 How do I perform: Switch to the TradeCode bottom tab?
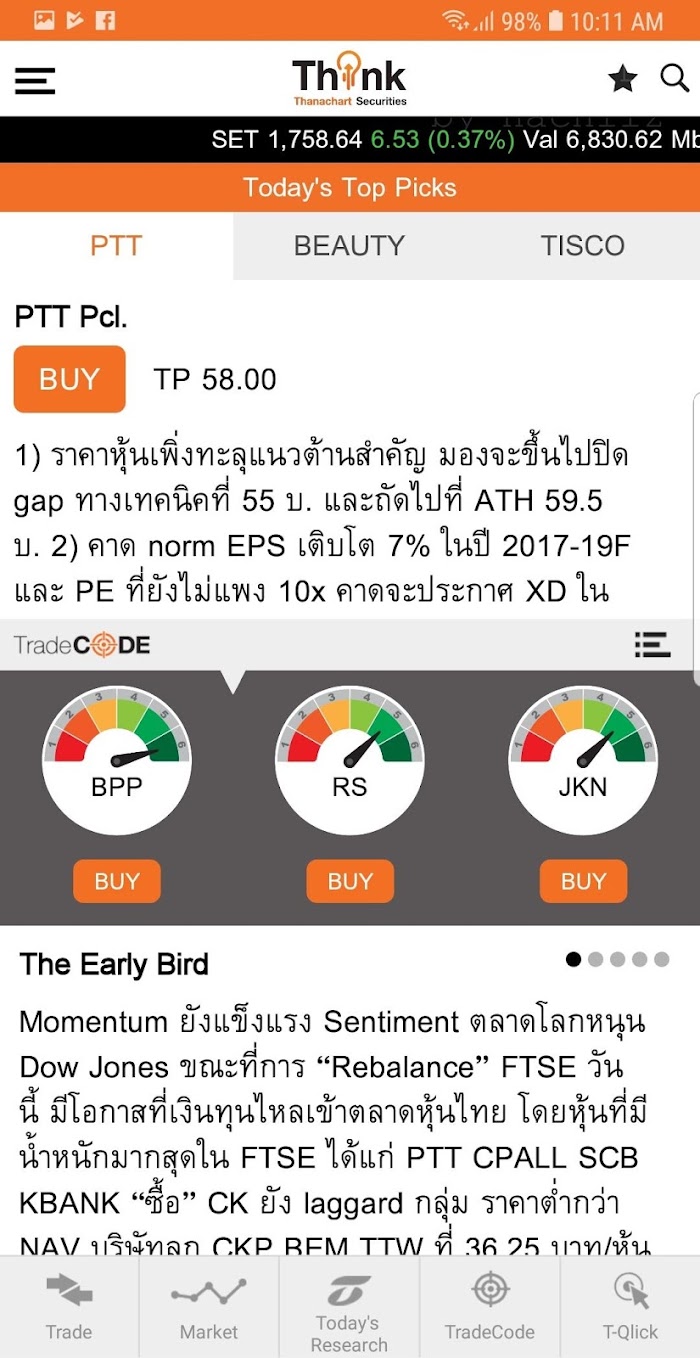pyautogui.click(x=490, y=1307)
